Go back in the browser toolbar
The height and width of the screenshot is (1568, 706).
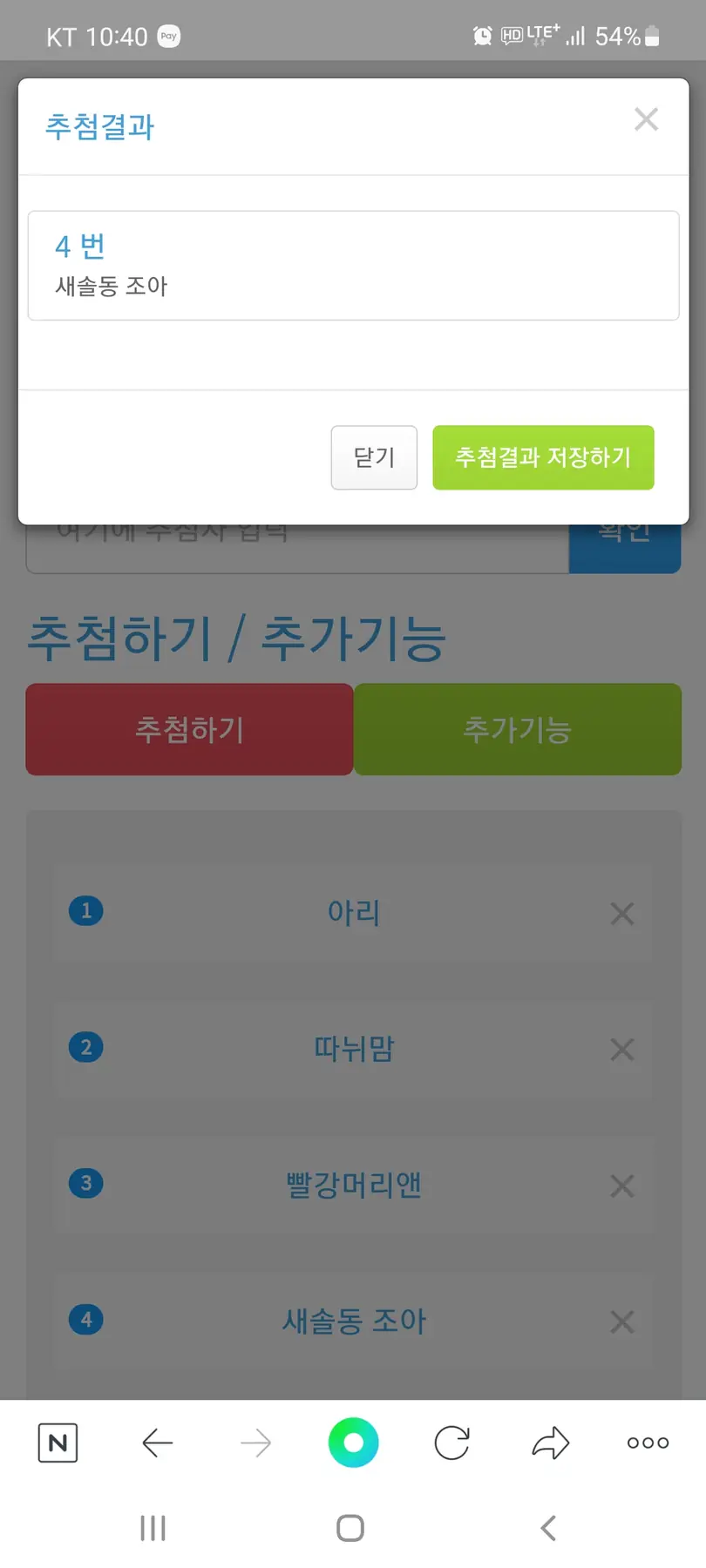[157, 1443]
